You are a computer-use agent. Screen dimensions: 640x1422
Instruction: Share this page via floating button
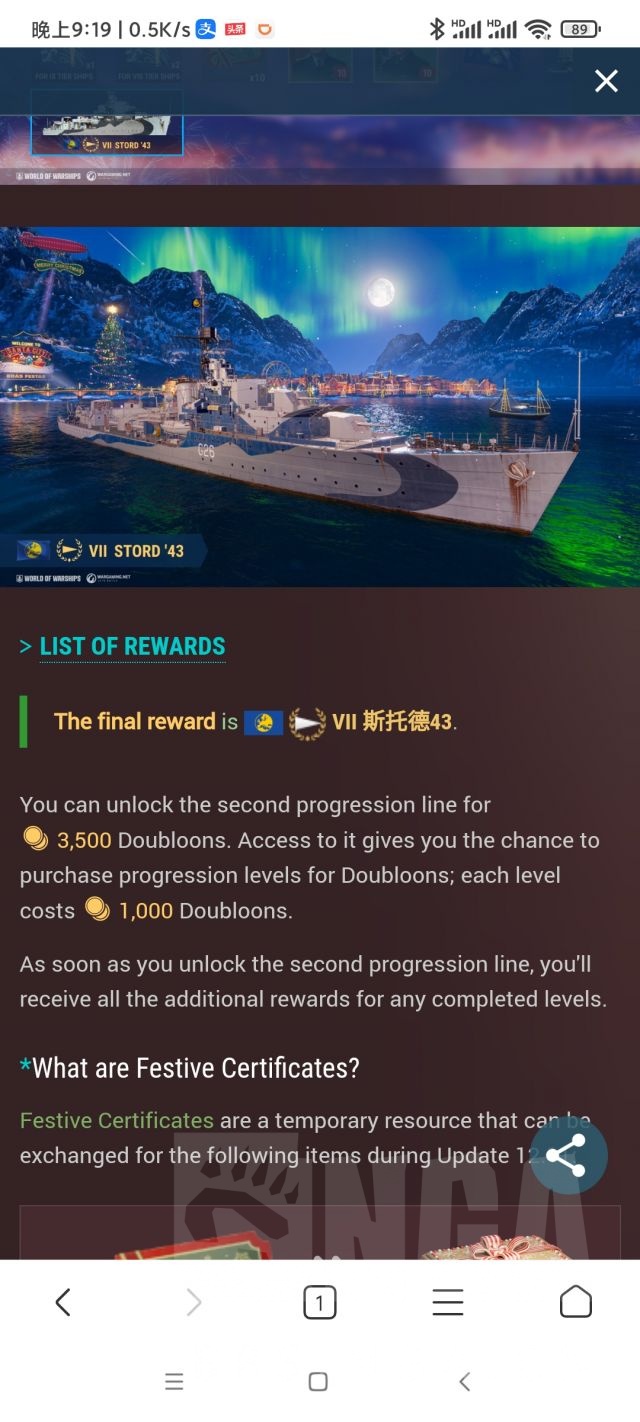[569, 1155]
